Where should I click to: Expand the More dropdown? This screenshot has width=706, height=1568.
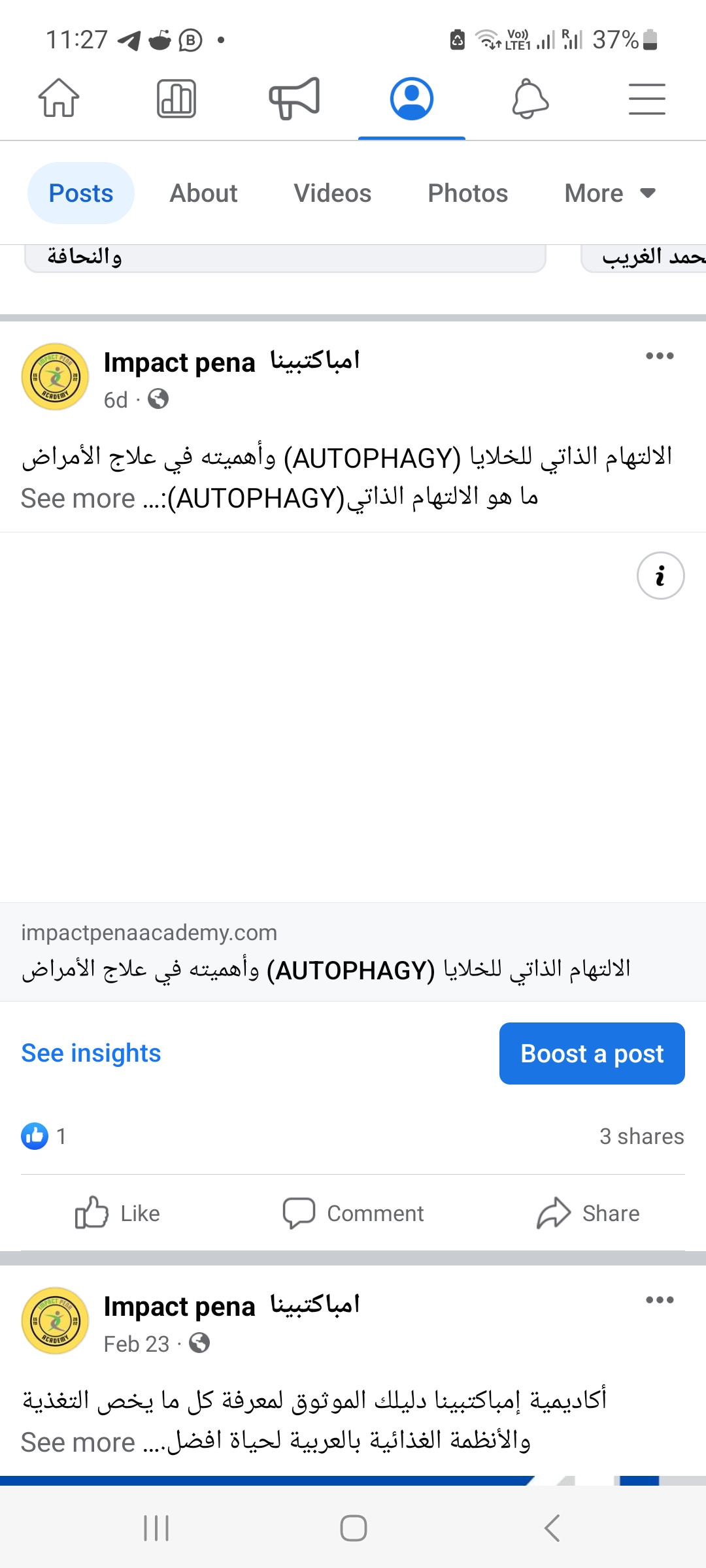(609, 193)
